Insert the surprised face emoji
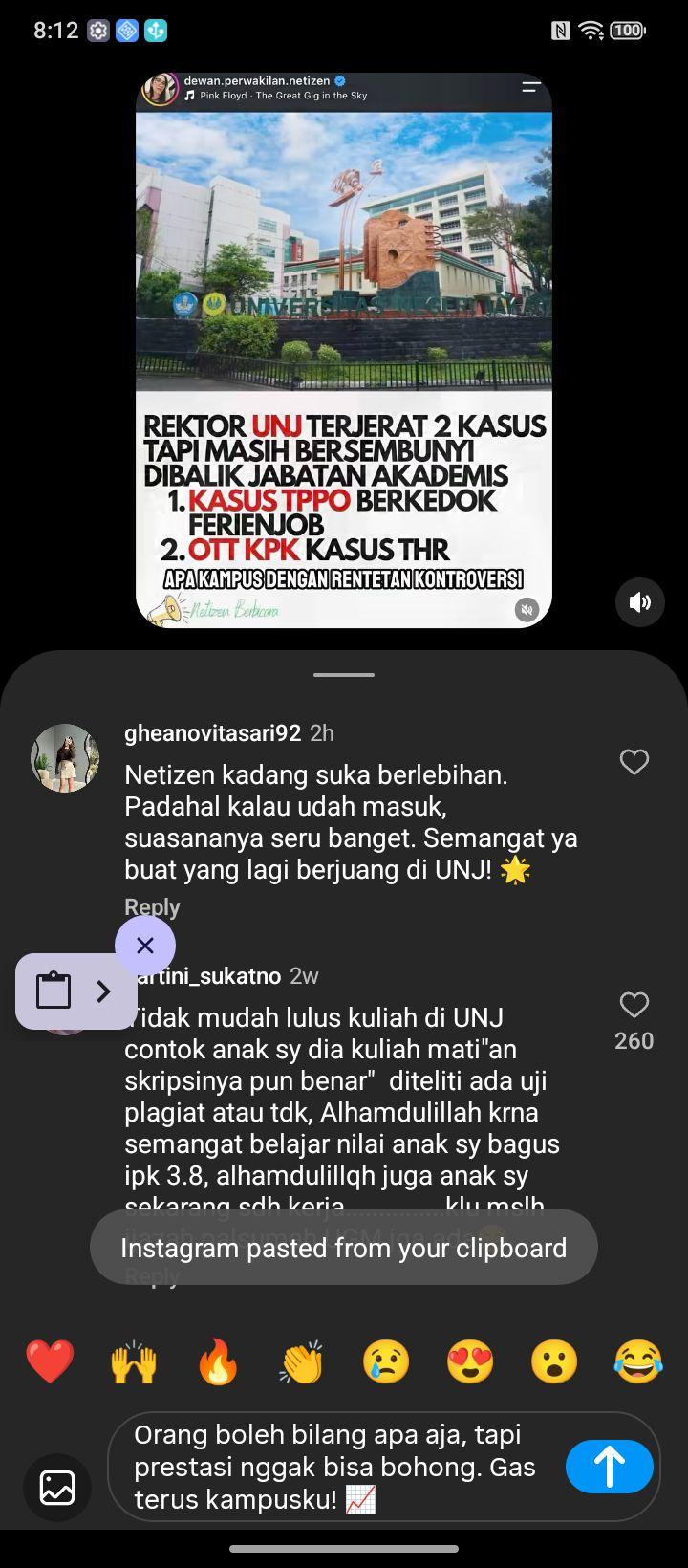Screen dimensions: 688x1568 (x=554, y=1361)
